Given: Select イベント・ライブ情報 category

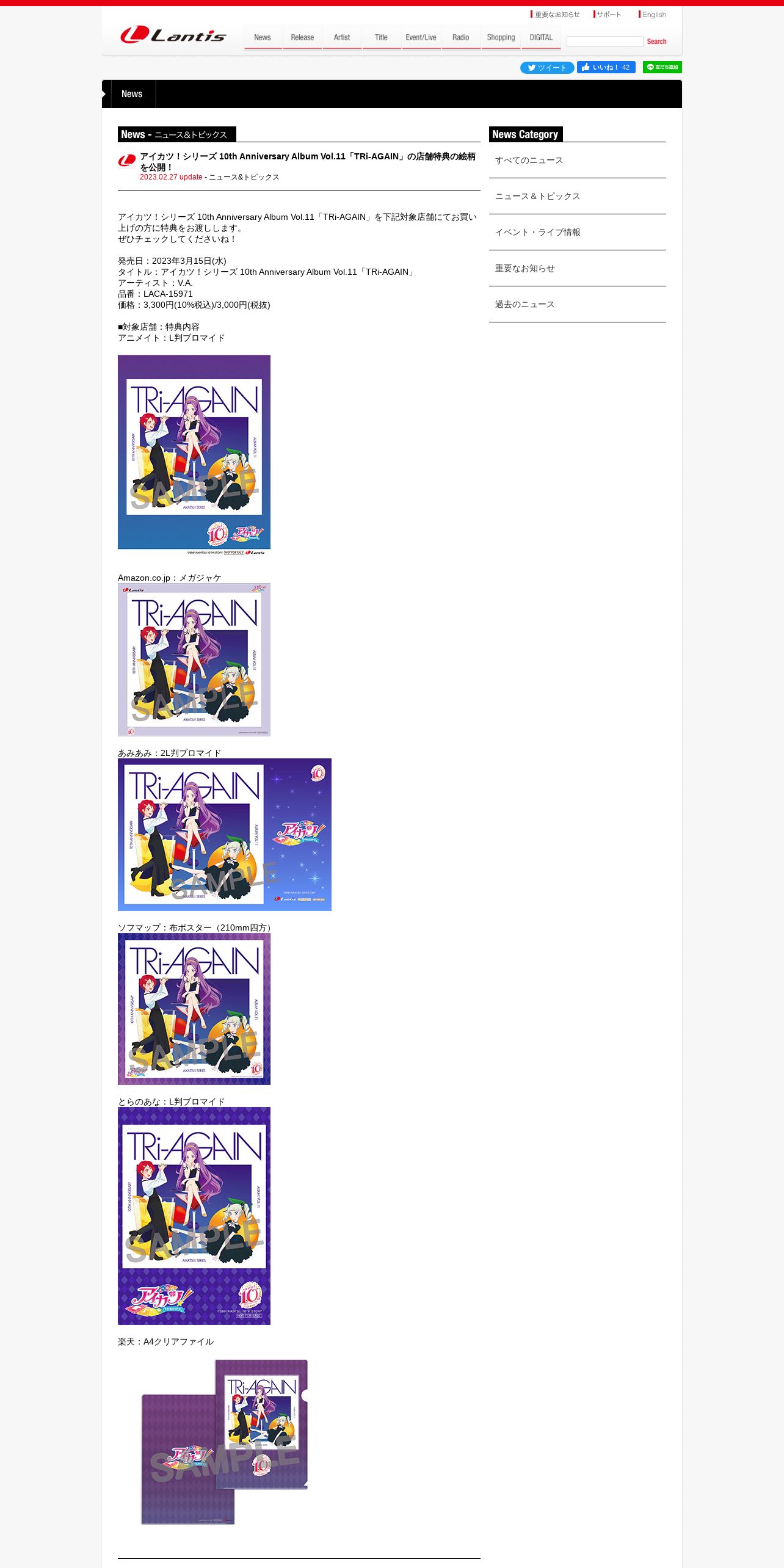Looking at the screenshot, I should 578,233.
